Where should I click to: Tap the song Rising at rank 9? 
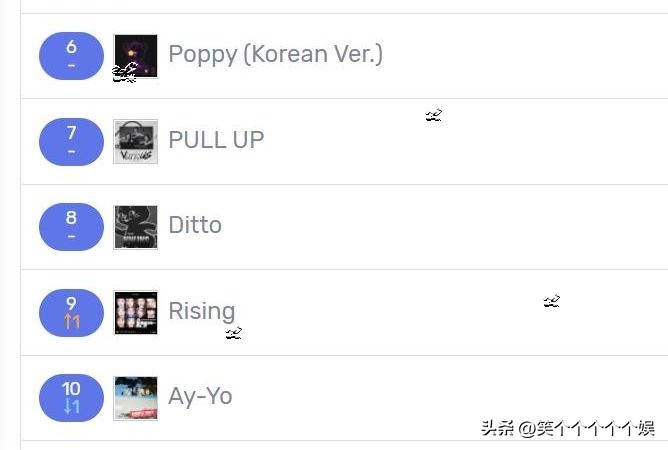(x=202, y=311)
